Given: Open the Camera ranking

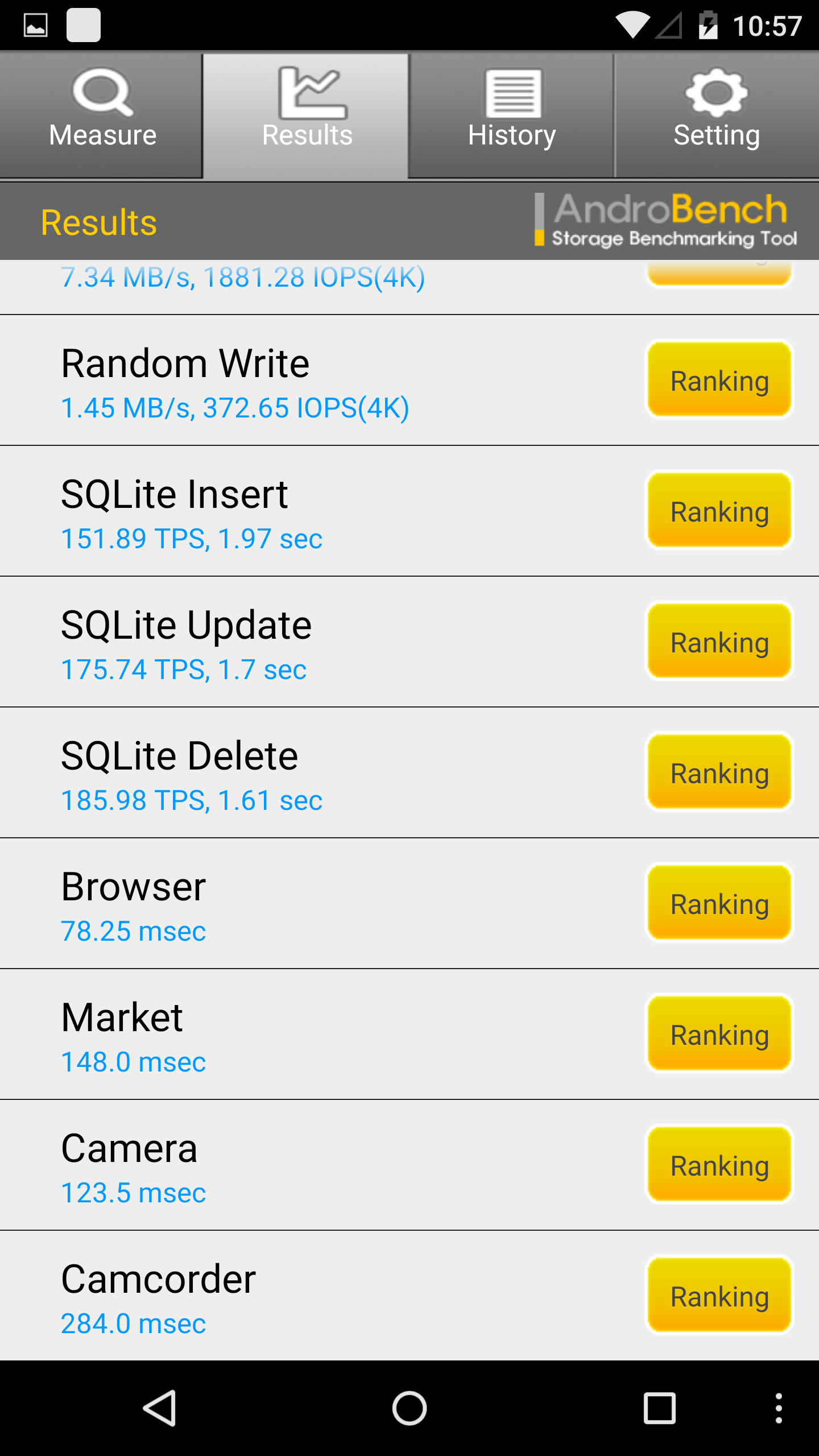Looking at the screenshot, I should click(x=719, y=1165).
